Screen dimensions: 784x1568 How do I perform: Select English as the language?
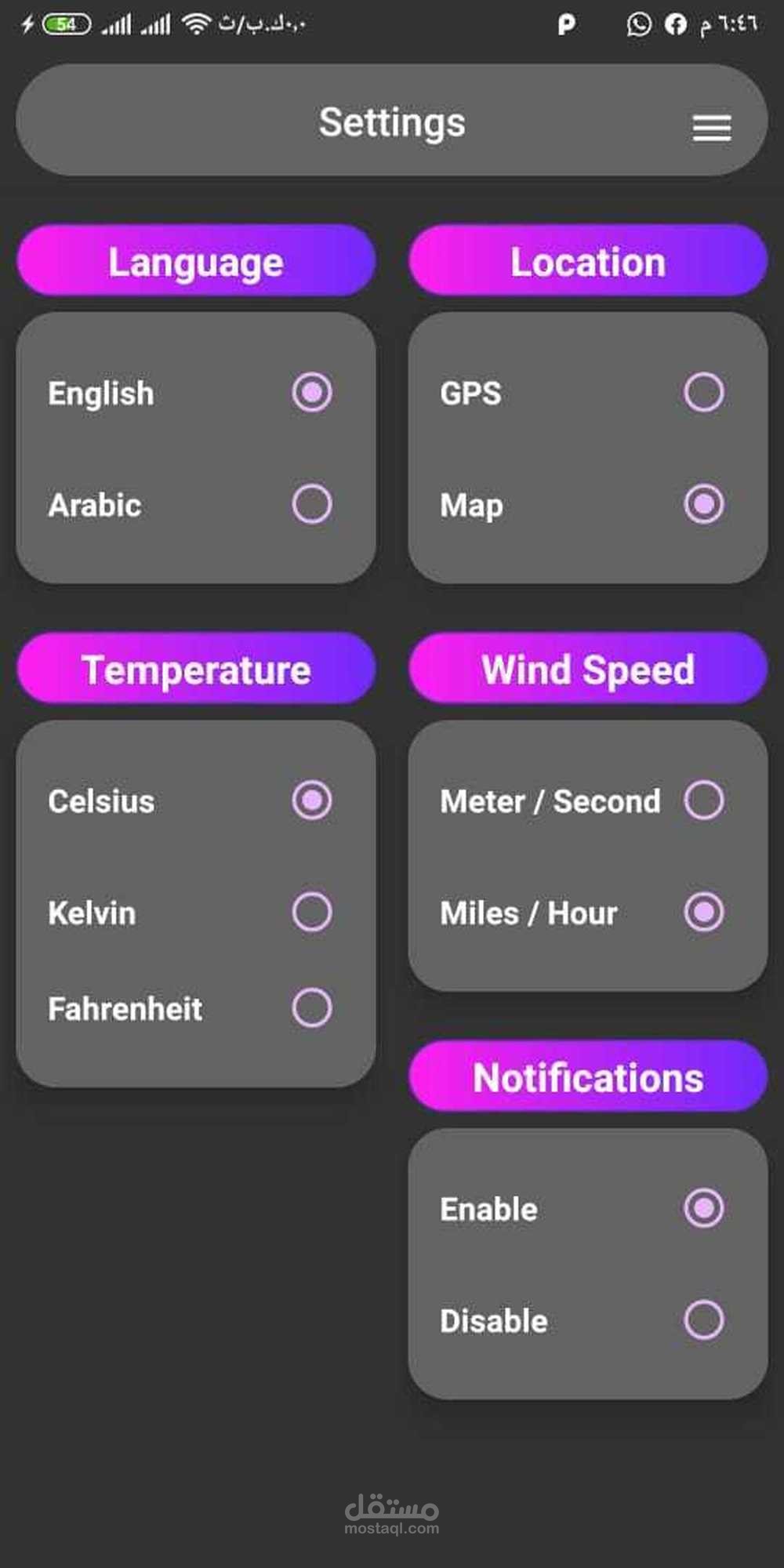[312, 392]
